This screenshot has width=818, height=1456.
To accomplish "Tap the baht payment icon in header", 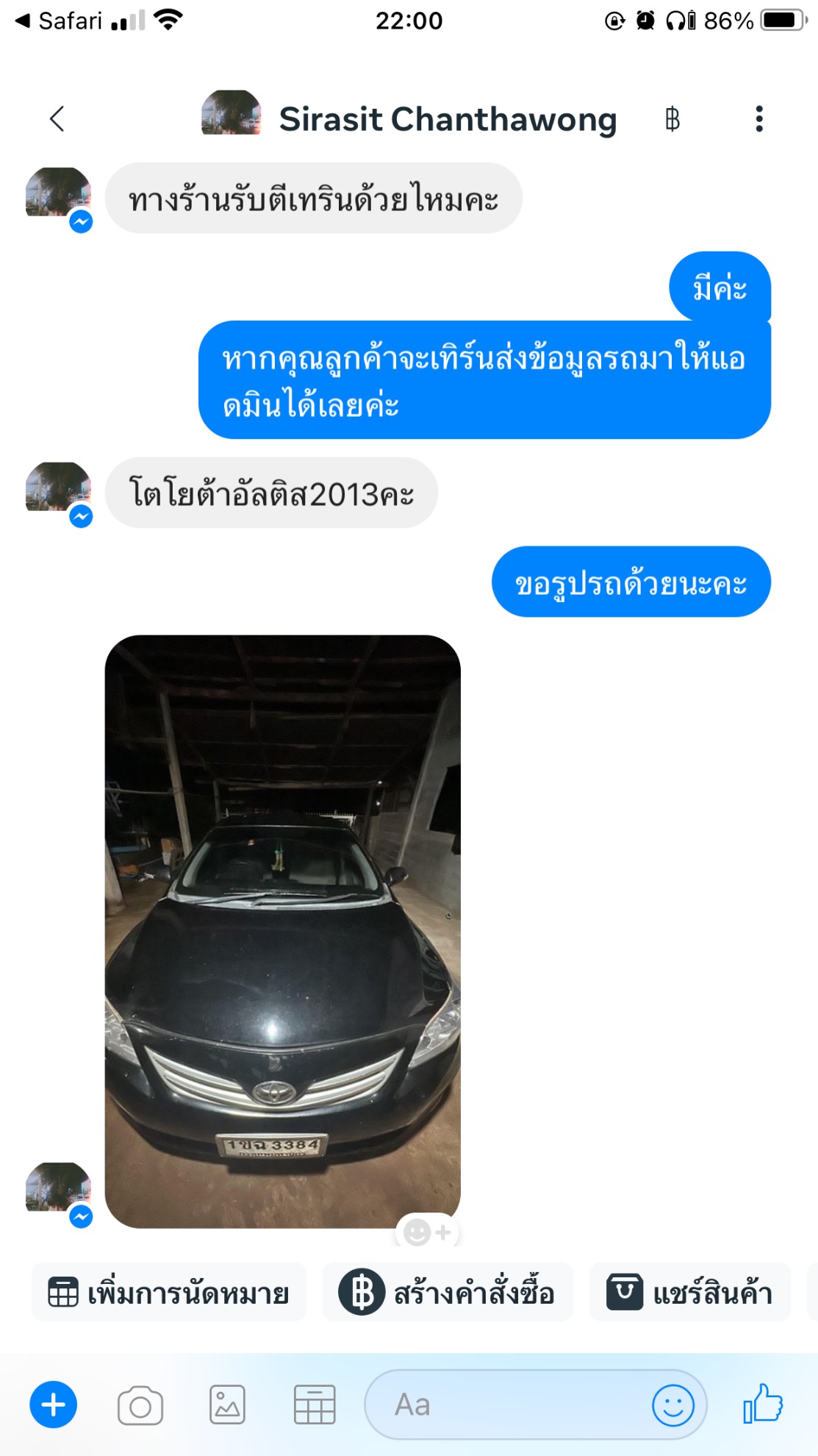I will [x=672, y=119].
